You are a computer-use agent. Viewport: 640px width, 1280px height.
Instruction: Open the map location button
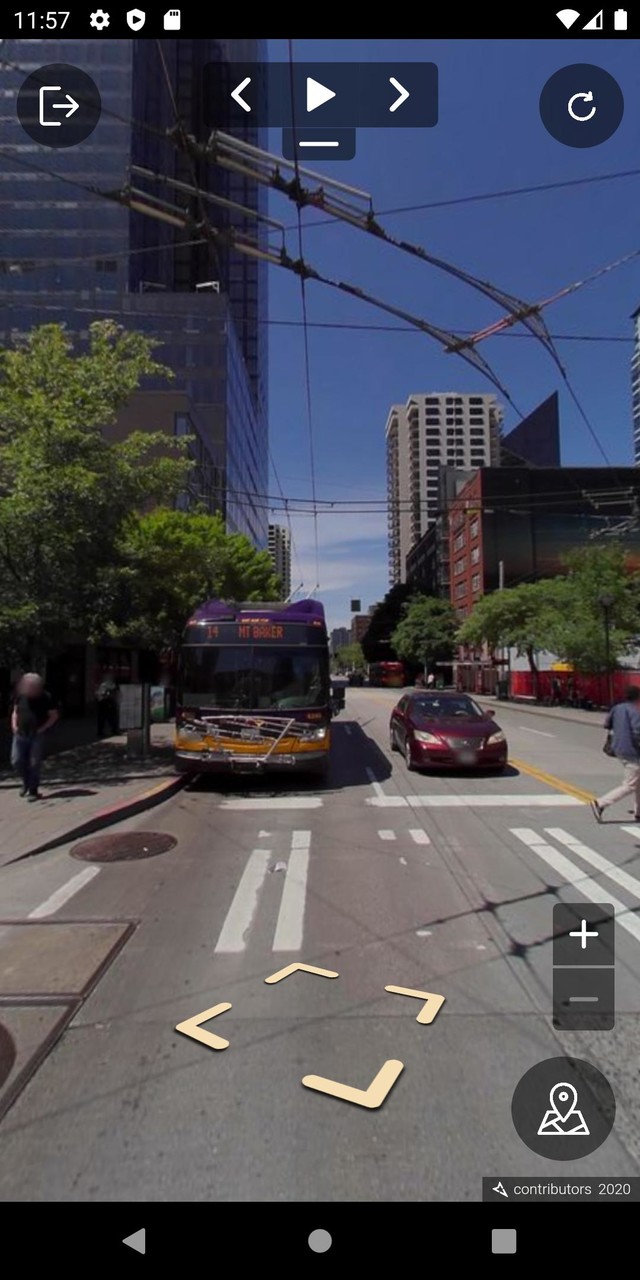coord(563,1109)
